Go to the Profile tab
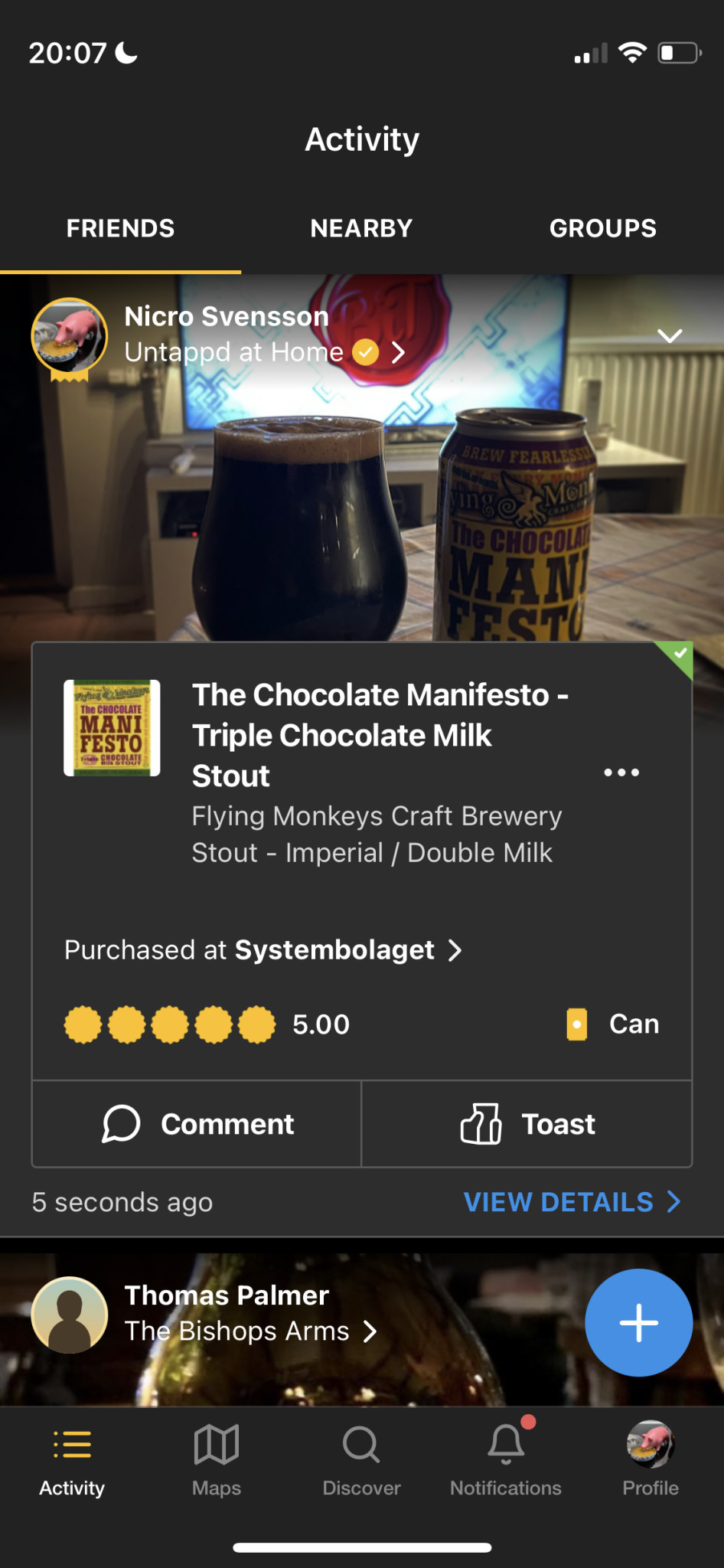This screenshot has height=1568, width=724. 651,1459
